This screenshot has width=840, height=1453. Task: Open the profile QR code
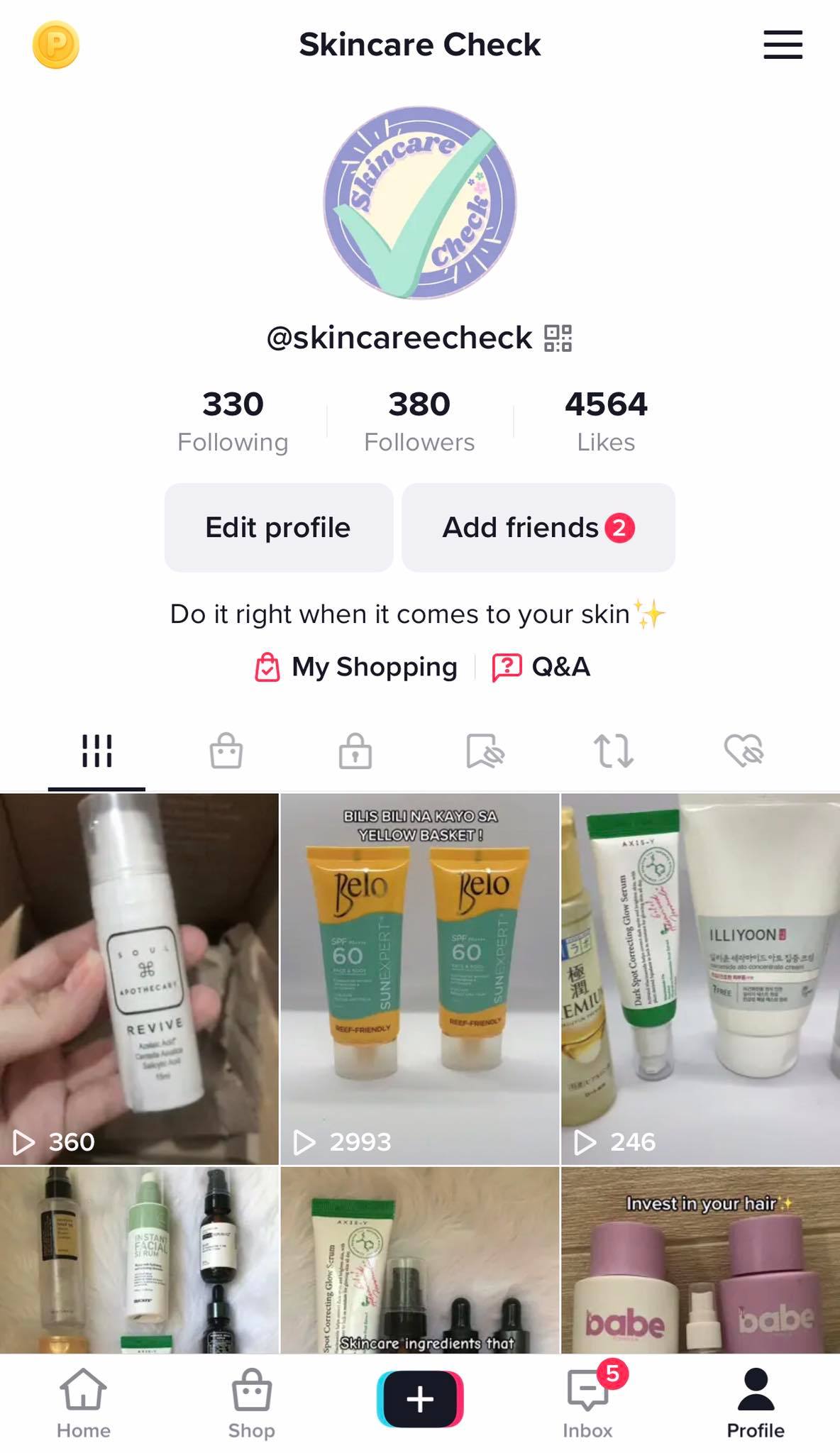pyautogui.click(x=558, y=338)
